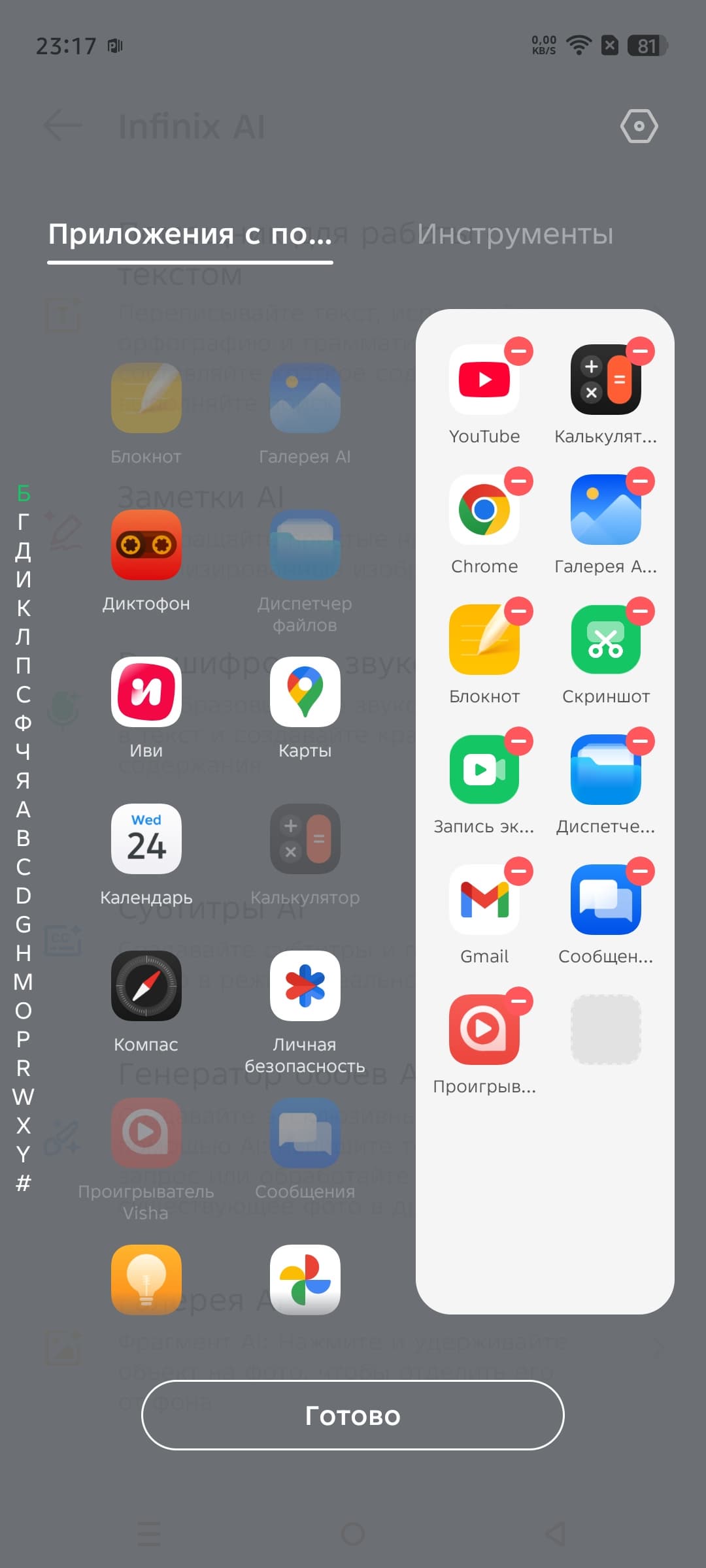The height and width of the screenshot is (1568, 706).
Task: Remove Запись экрана from the panel
Action: pyautogui.click(x=519, y=742)
